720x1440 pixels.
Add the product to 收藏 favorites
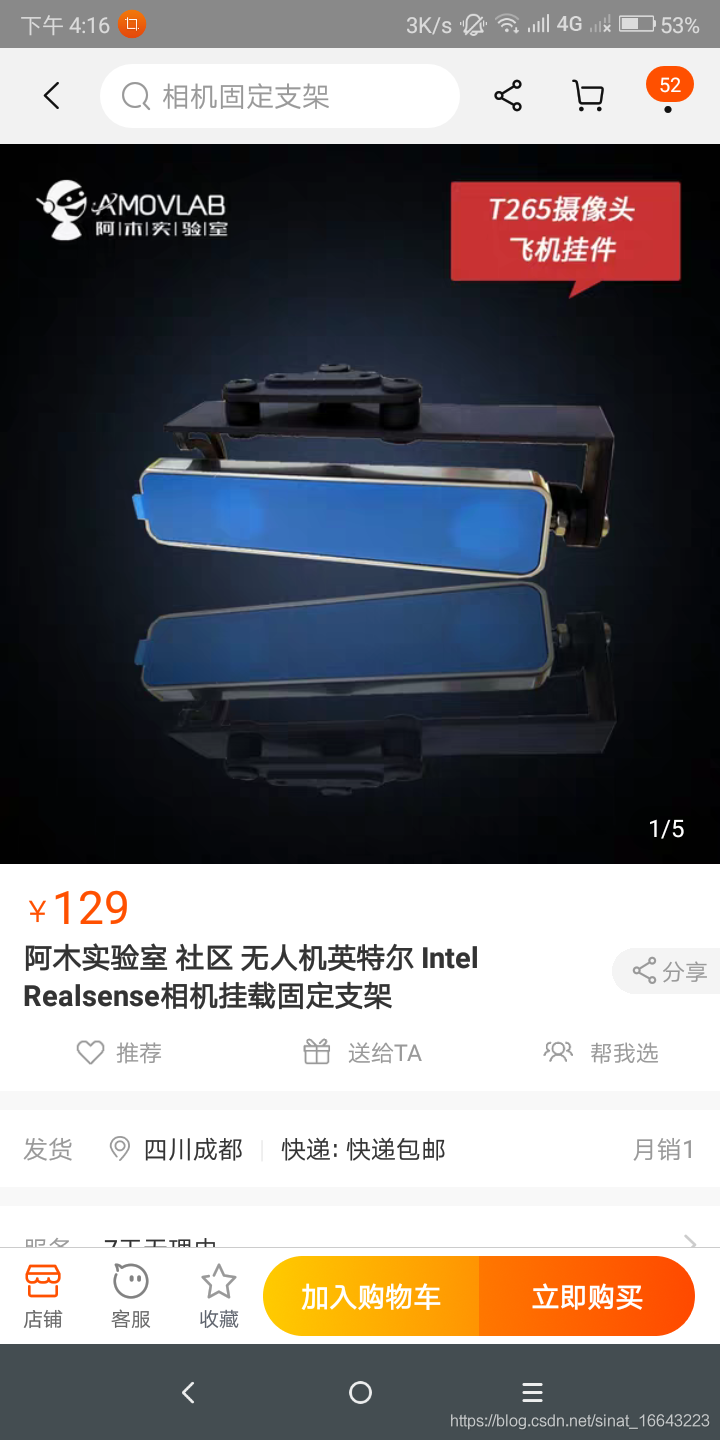pyautogui.click(x=219, y=1296)
